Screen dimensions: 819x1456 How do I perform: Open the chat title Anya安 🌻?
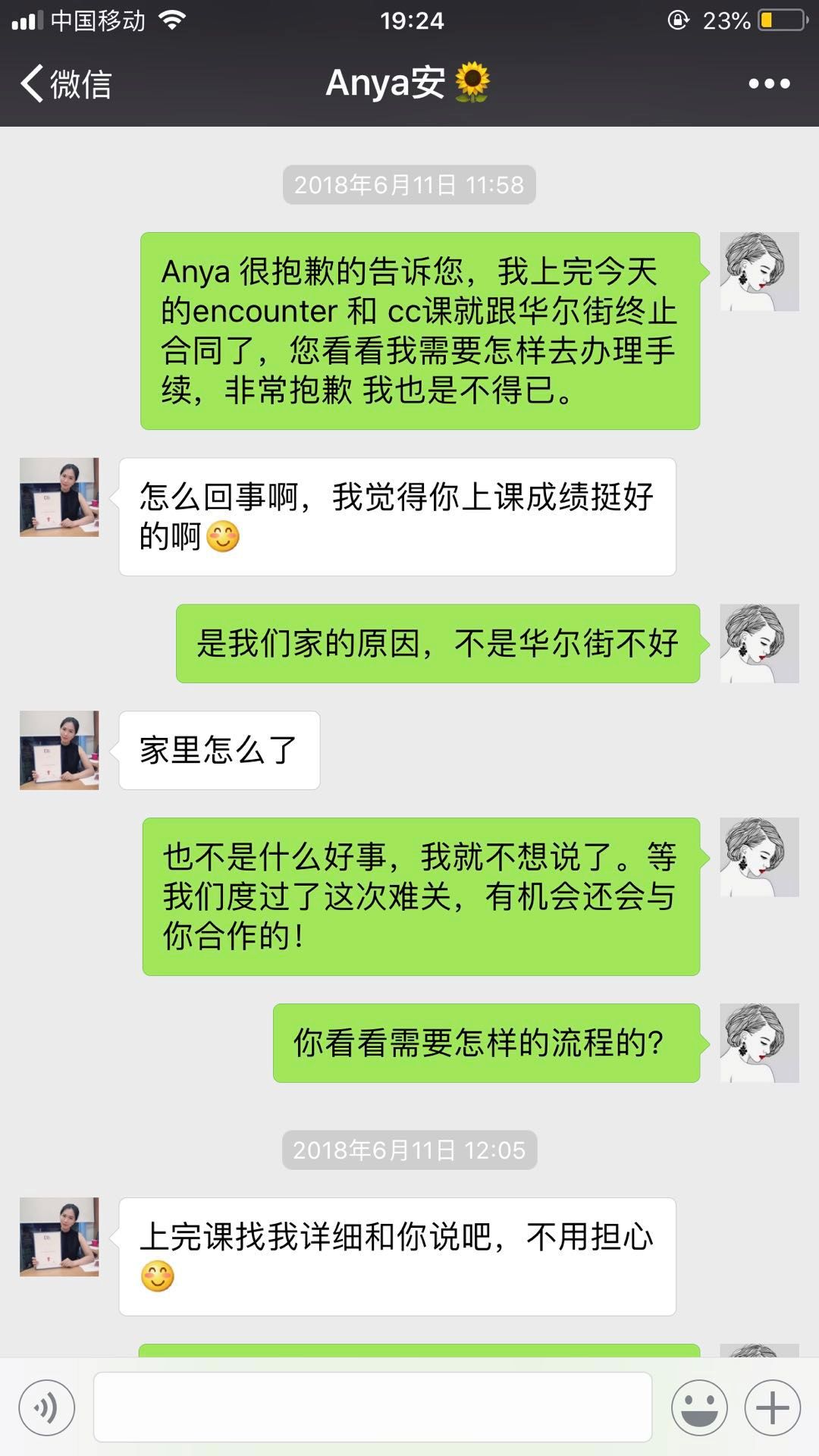(x=409, y=84)
